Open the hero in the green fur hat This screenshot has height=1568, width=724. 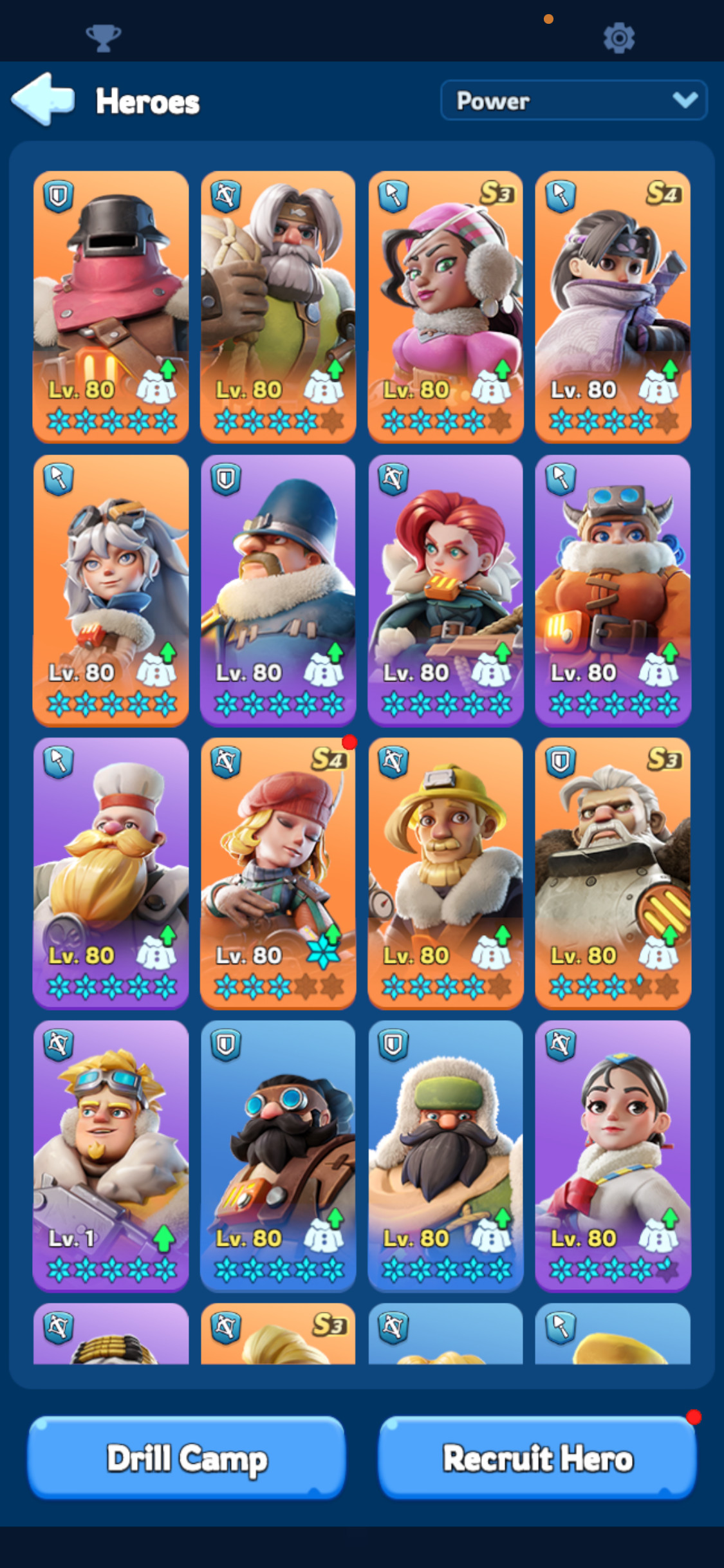(x=445, y=1156)
